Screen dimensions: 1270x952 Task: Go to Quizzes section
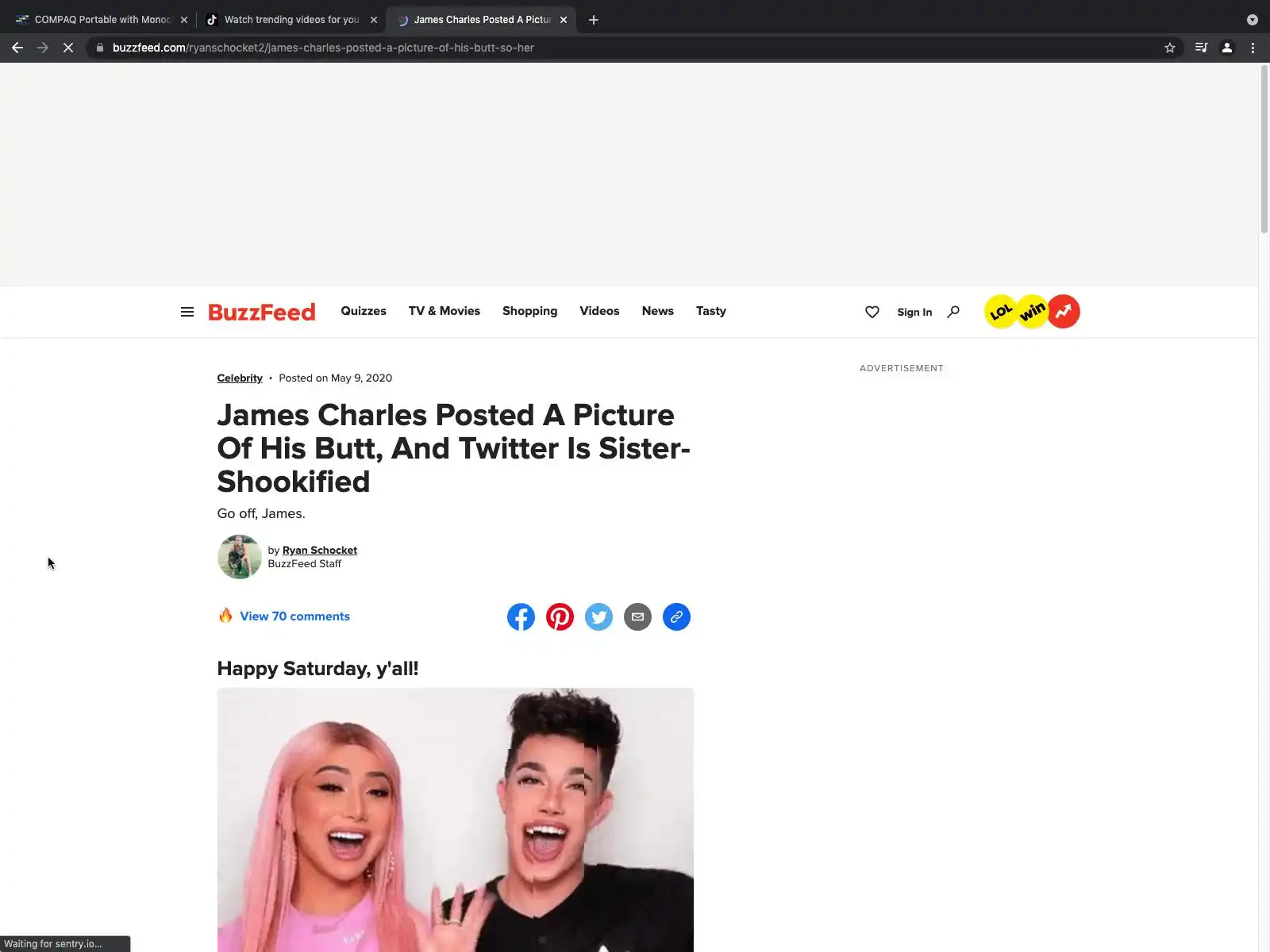click(x=364, y=311)
